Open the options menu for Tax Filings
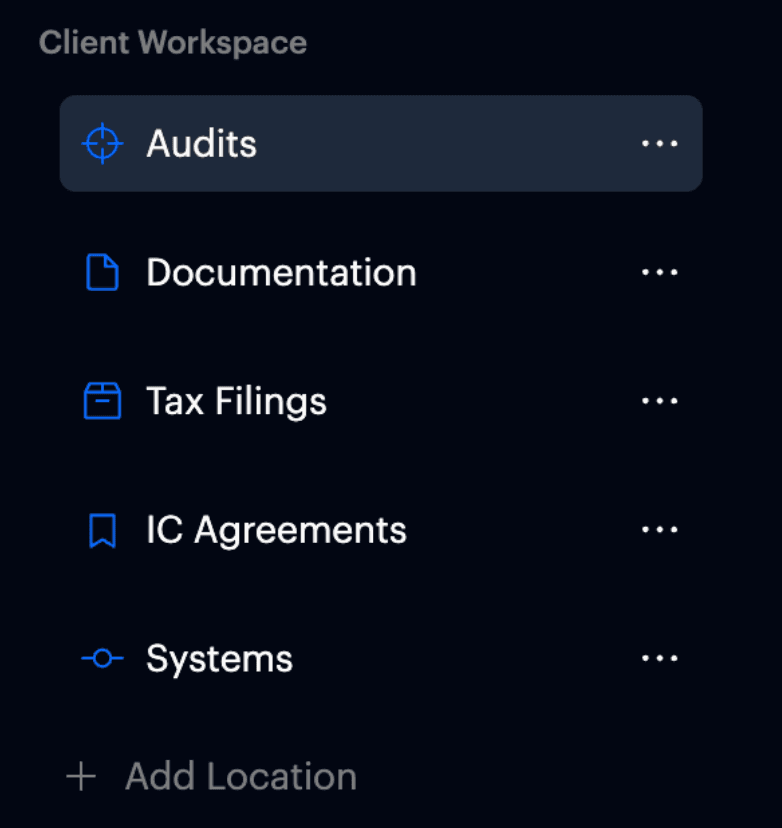 click(659, 400)
